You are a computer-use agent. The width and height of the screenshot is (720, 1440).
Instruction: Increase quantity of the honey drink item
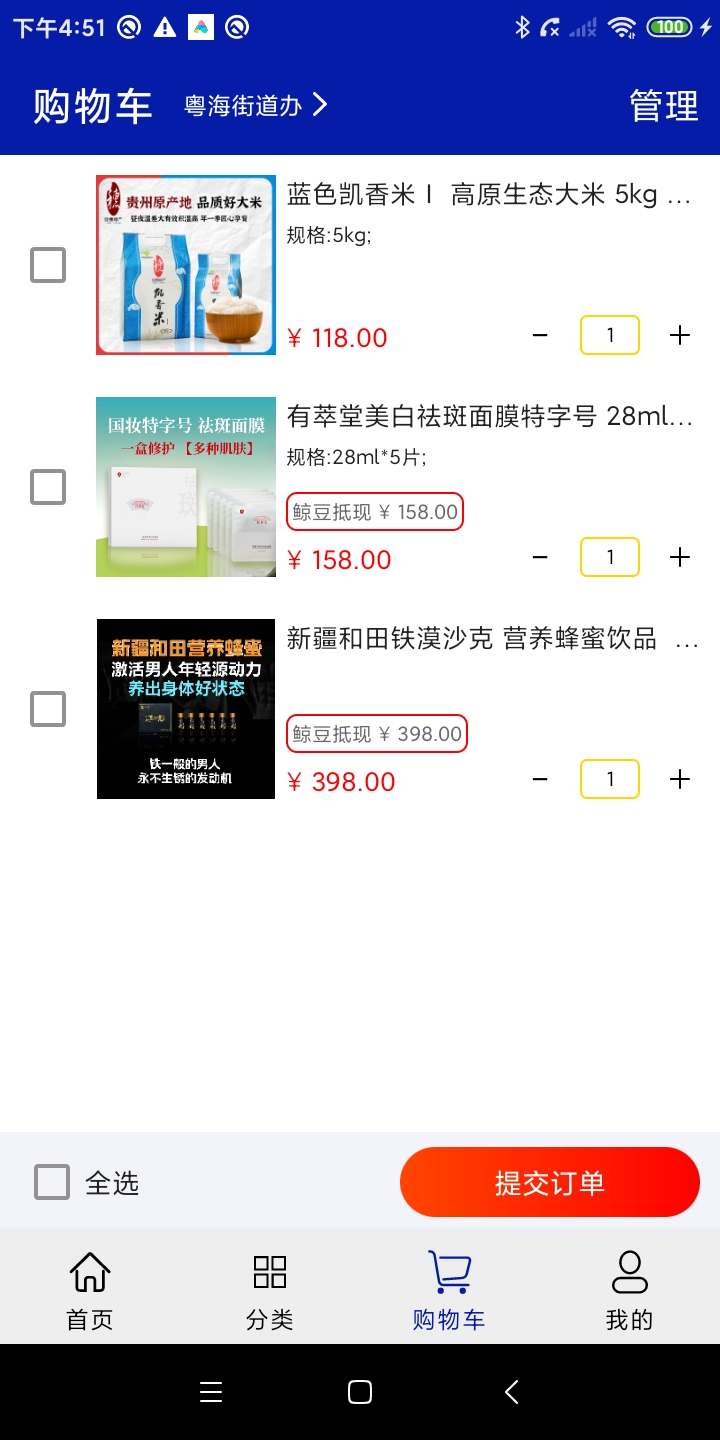[x=679, y=778]
